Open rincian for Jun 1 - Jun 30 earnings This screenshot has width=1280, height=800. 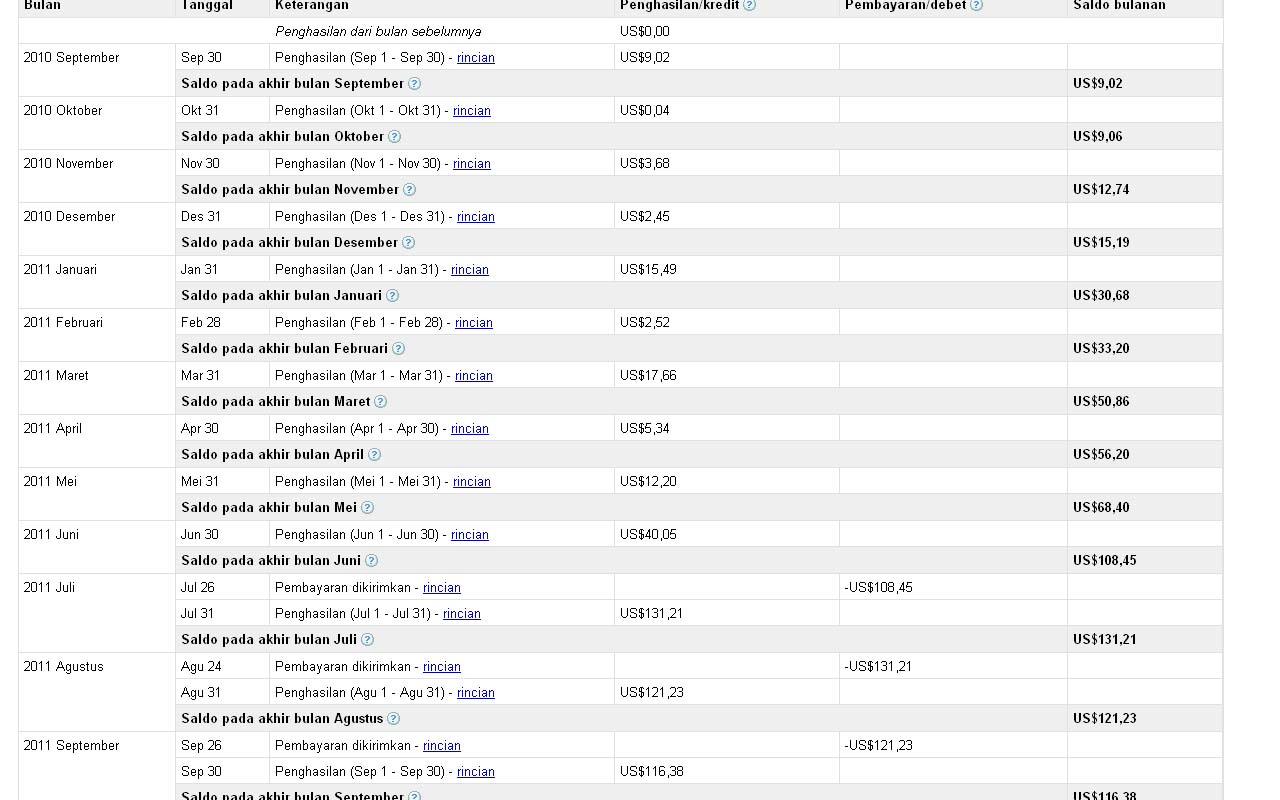(x=469, y=535)
